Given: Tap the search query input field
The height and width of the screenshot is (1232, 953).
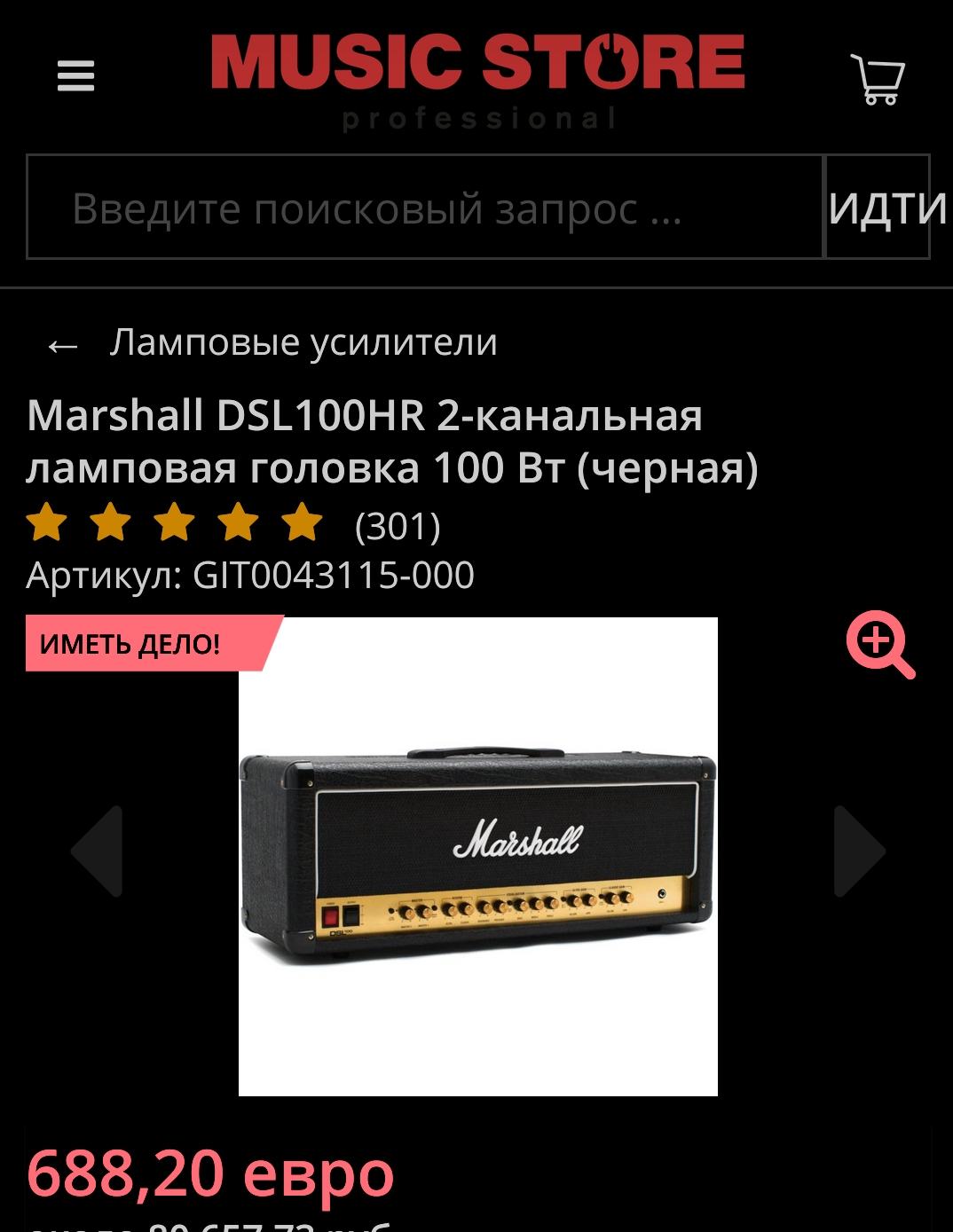Looking at the screenshot, I should point(425,208).
